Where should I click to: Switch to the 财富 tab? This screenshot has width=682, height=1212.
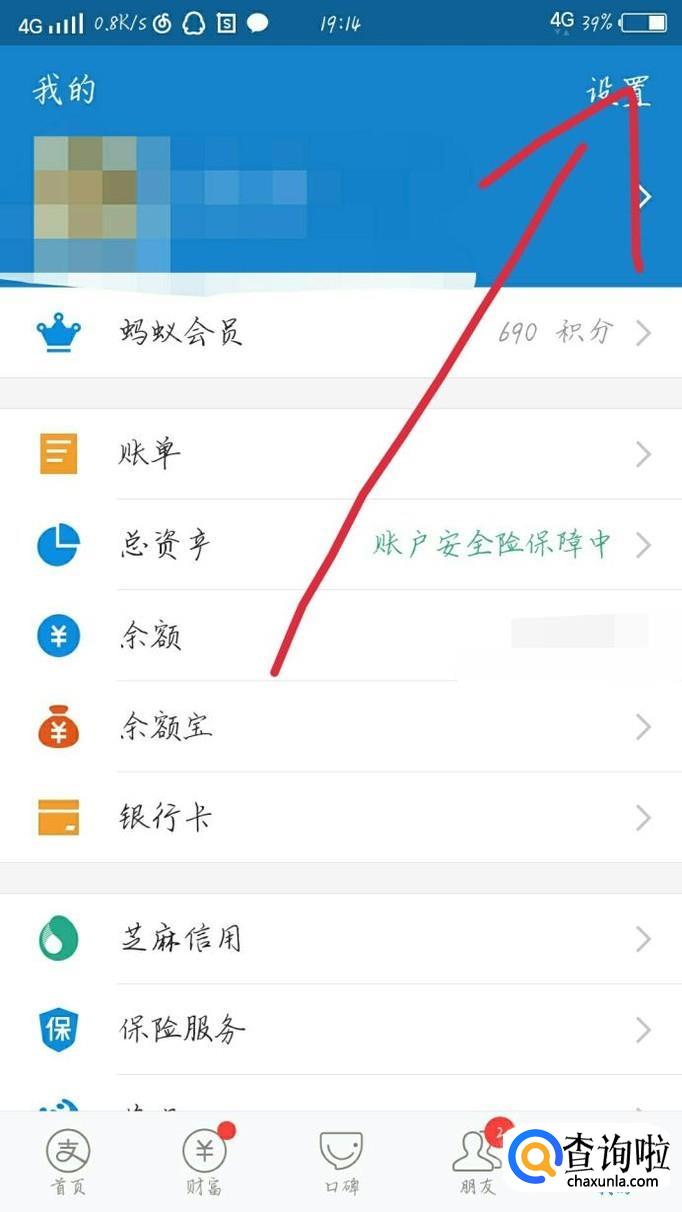pyautogui.click(x=204, y=1164)
